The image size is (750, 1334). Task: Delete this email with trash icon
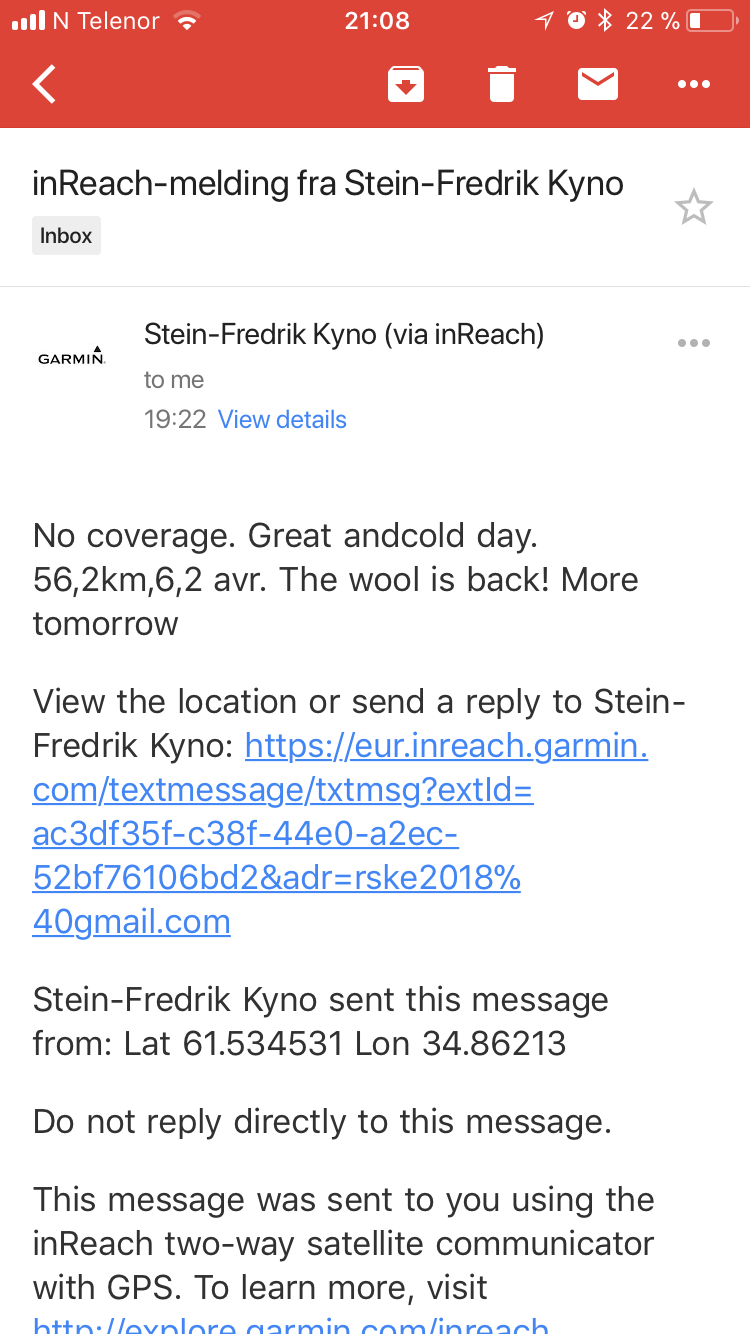point(501,84)
